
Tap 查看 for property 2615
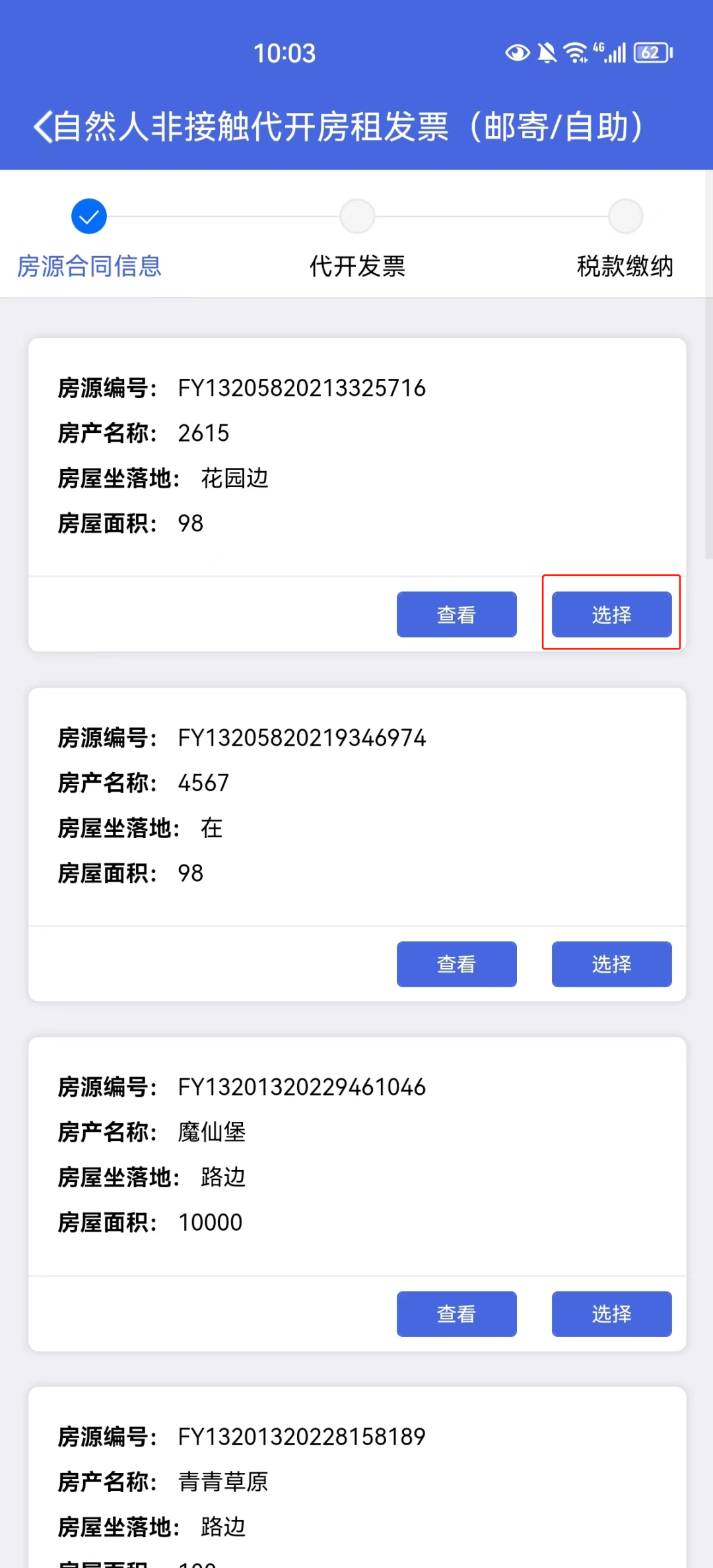(x=456, y=614)
